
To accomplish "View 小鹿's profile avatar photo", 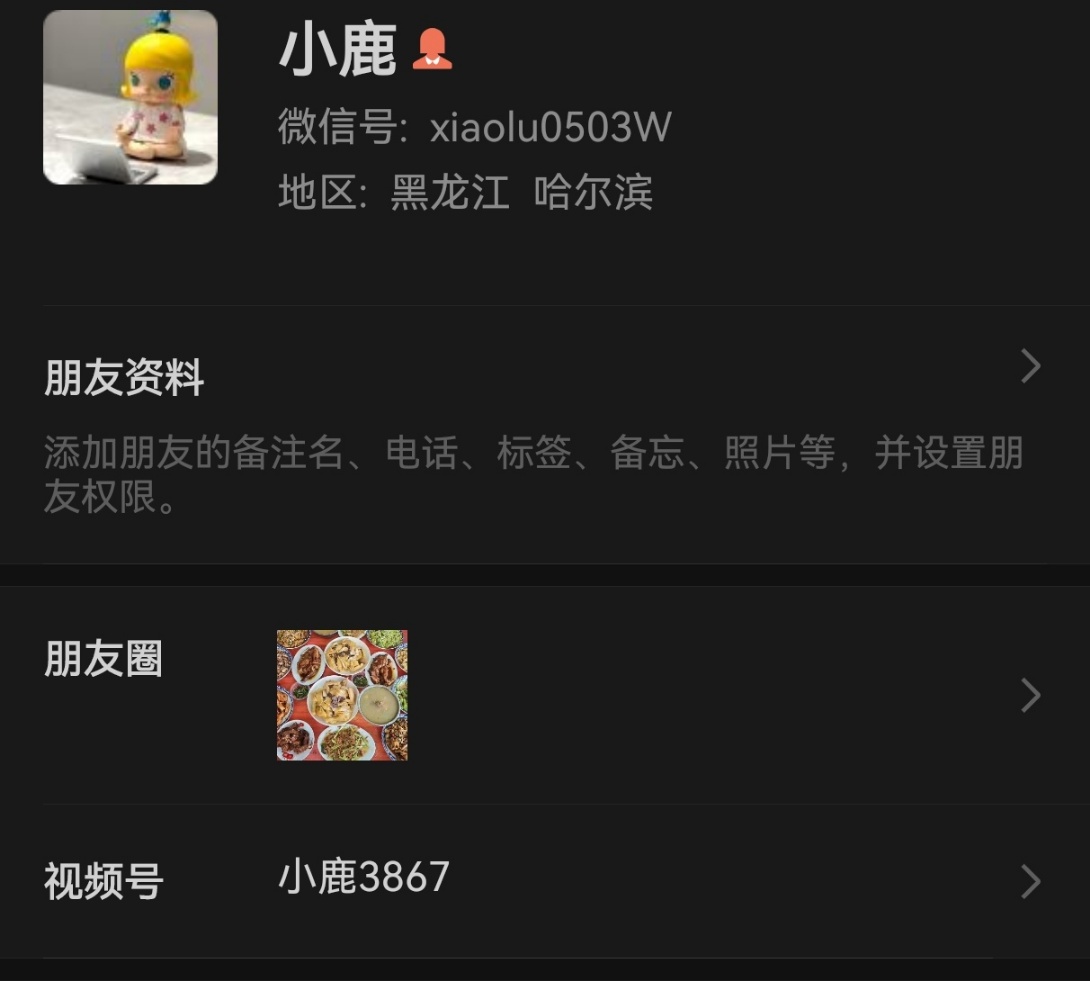I will coord(130,97).
